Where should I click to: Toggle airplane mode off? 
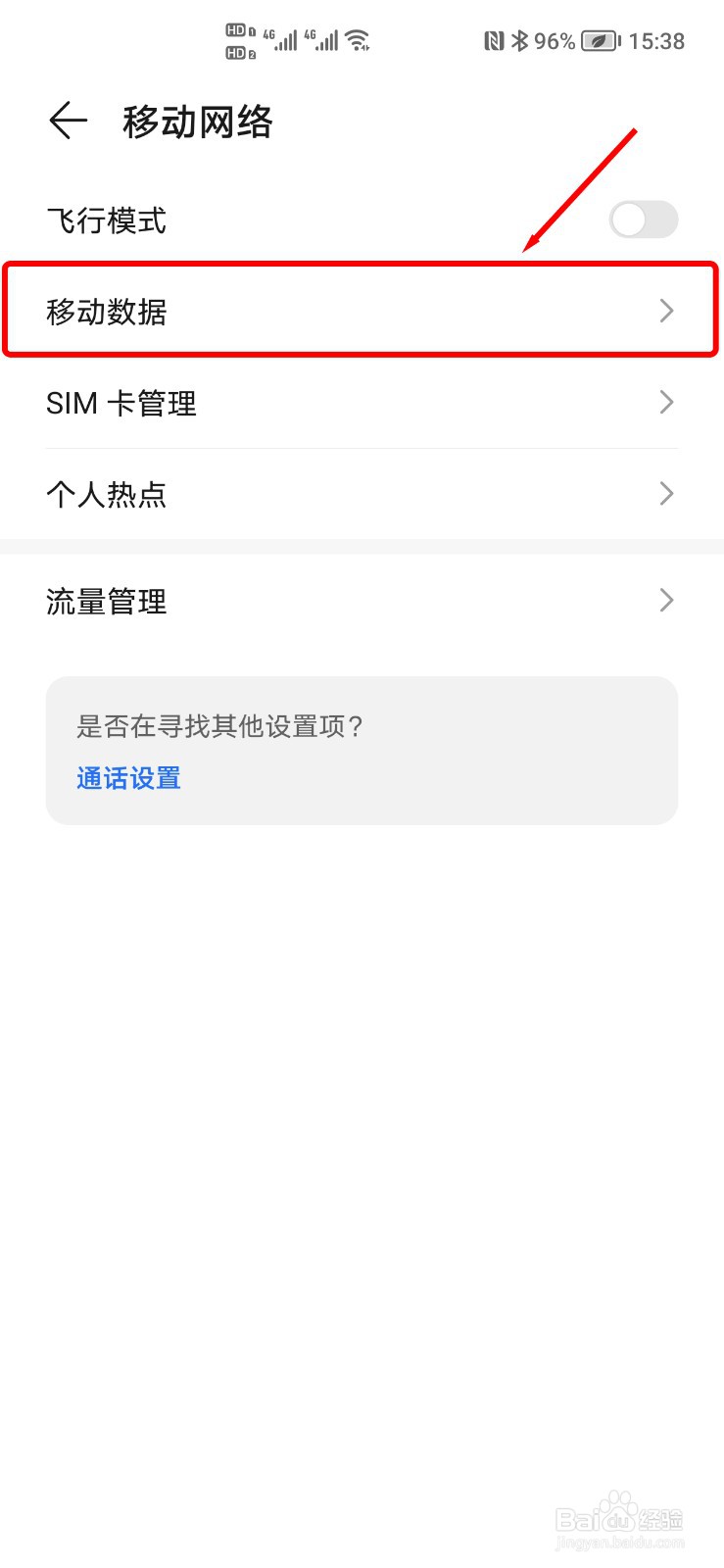point(643,220)
